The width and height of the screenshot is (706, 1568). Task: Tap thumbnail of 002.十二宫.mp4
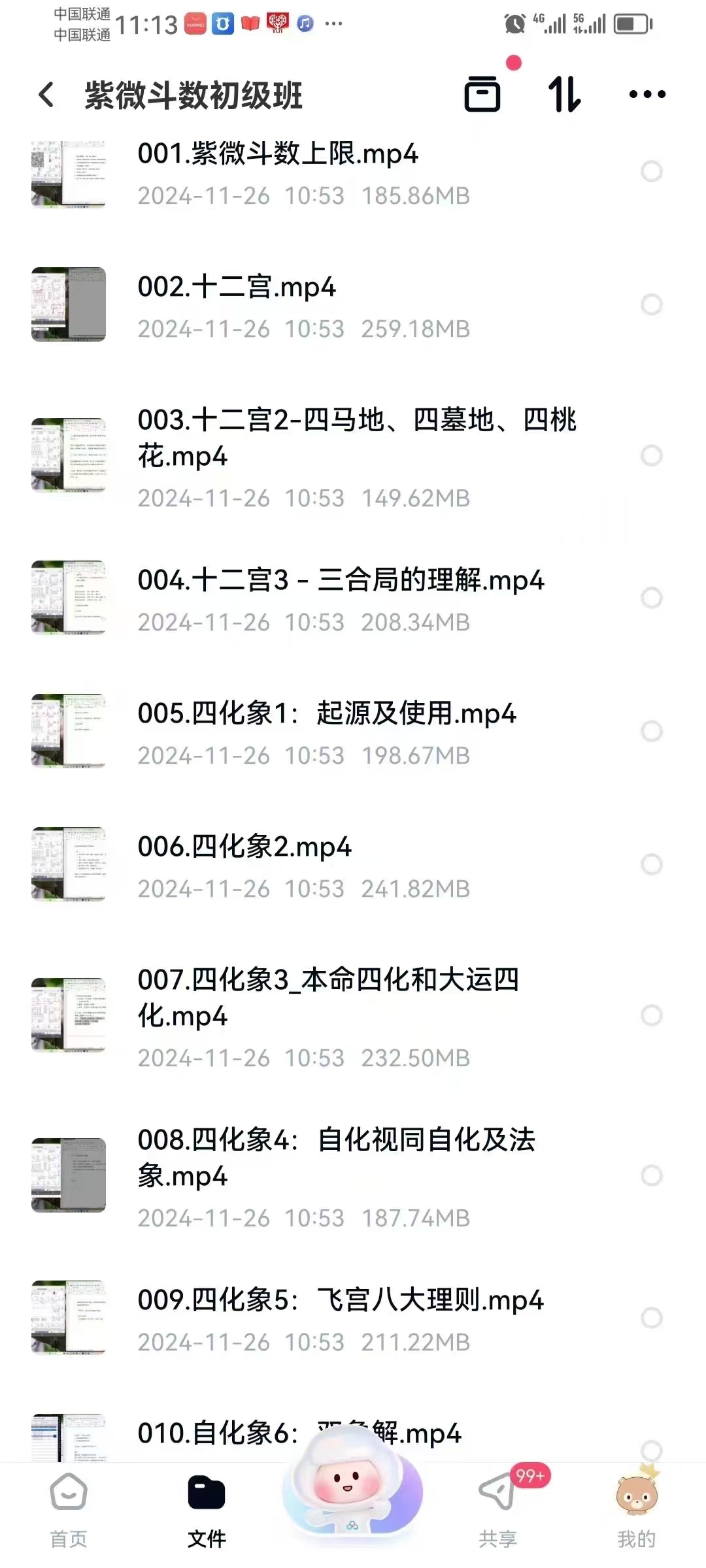pyautogui.click(x=69, y=304)
